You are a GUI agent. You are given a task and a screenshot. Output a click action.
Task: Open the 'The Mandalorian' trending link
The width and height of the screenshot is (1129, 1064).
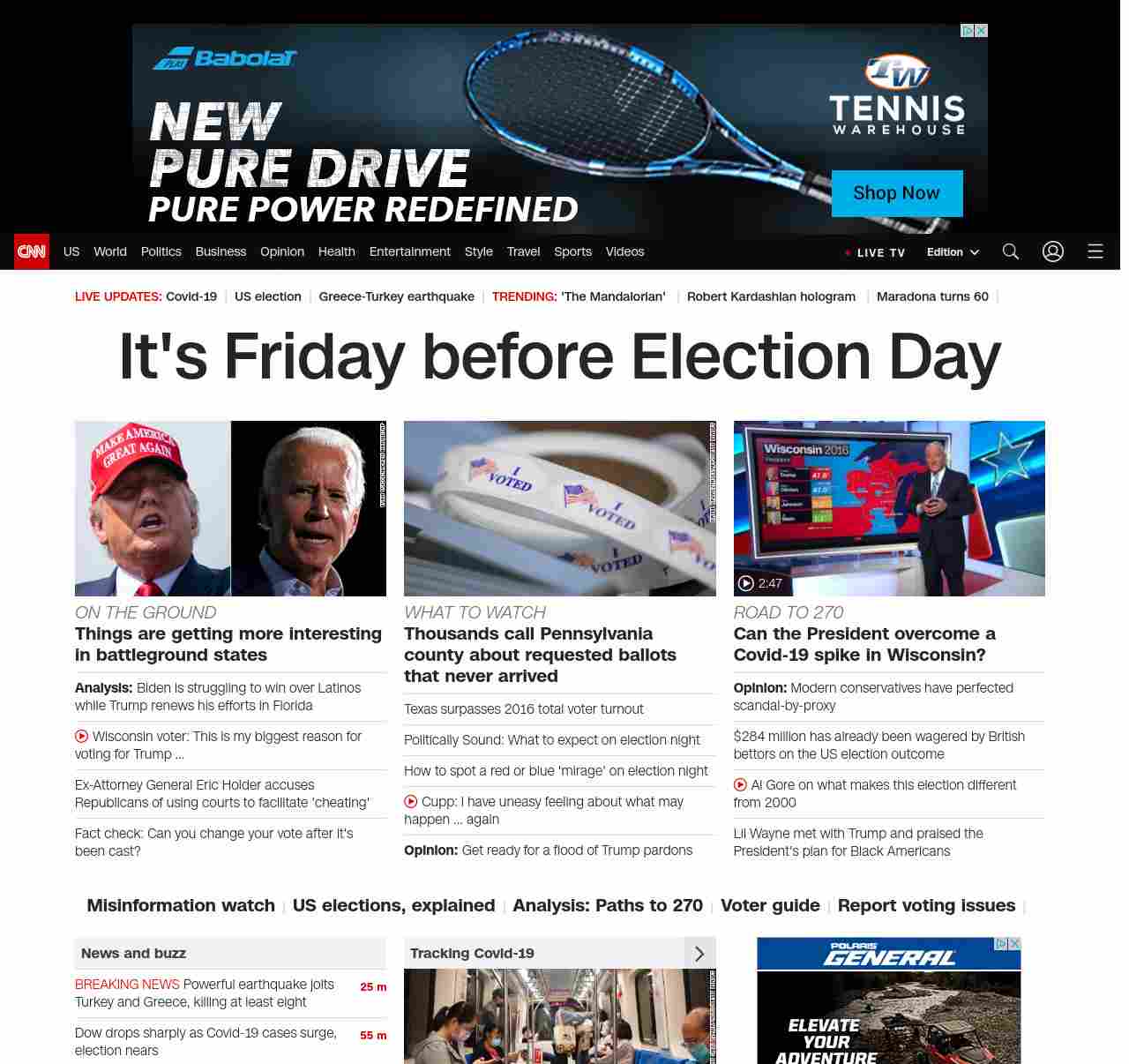point(613,296)
